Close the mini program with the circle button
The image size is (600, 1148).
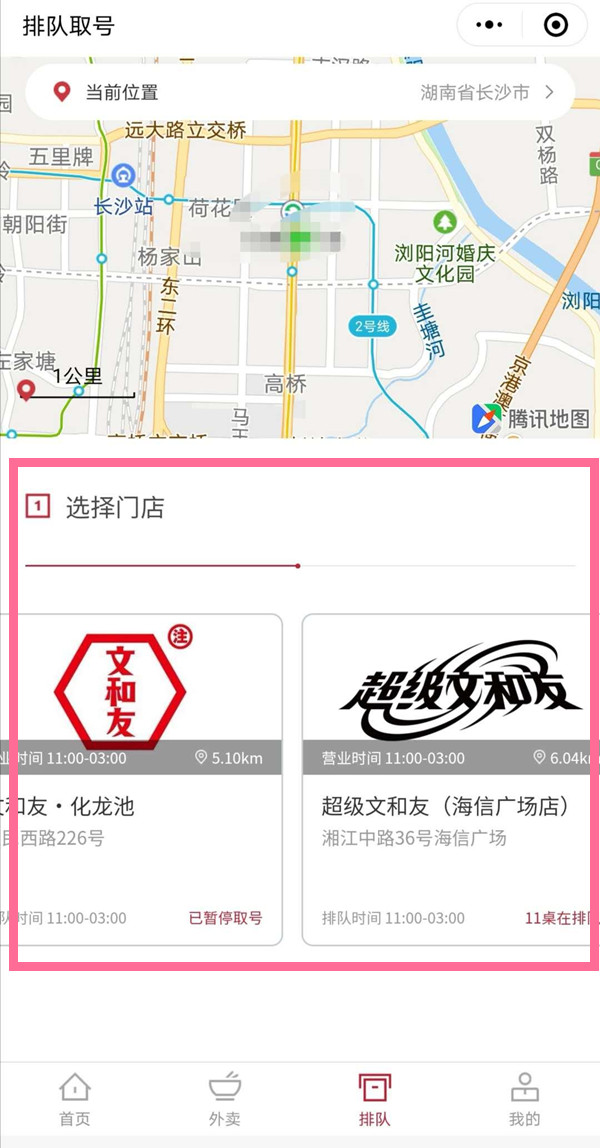pos(555,25)
